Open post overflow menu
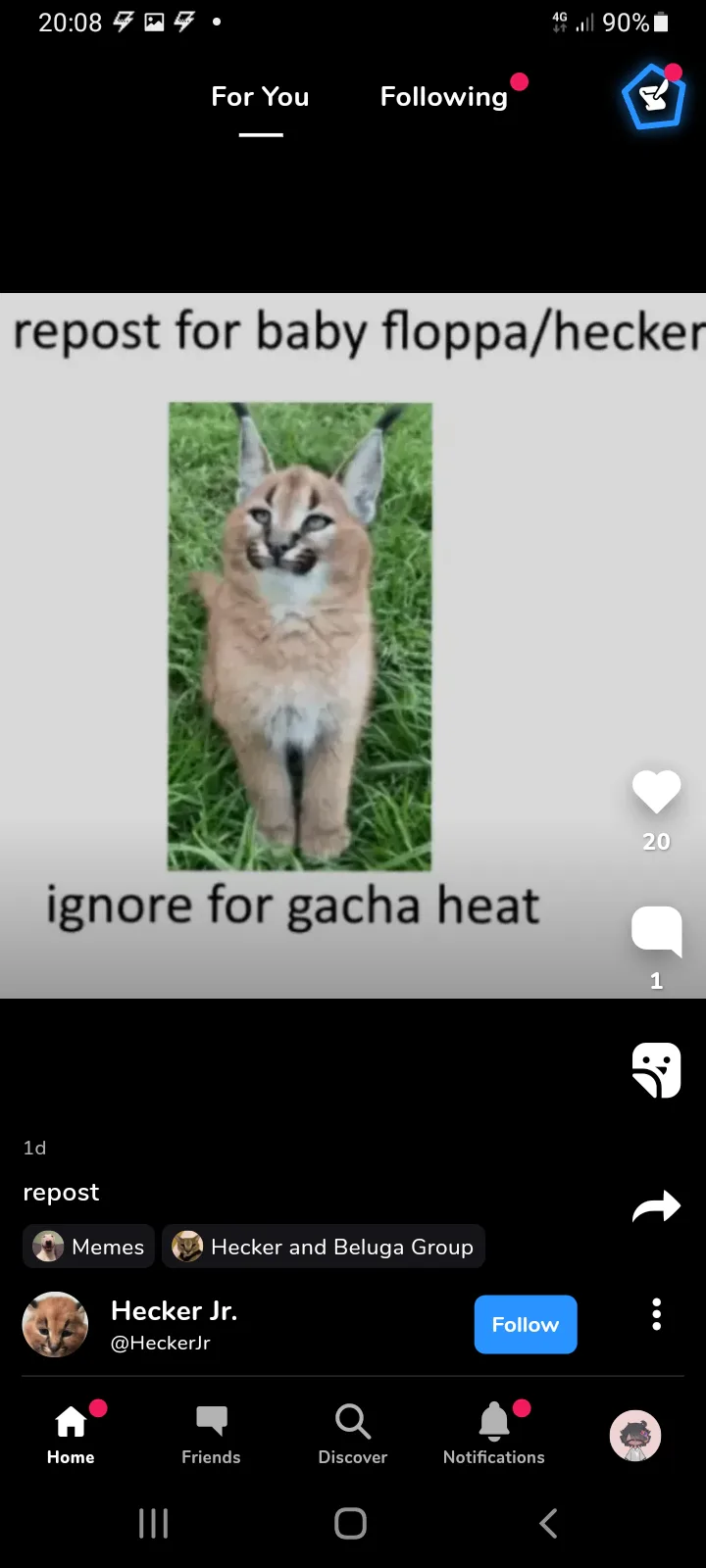The image size is (706, 1568). point(656,1314)
